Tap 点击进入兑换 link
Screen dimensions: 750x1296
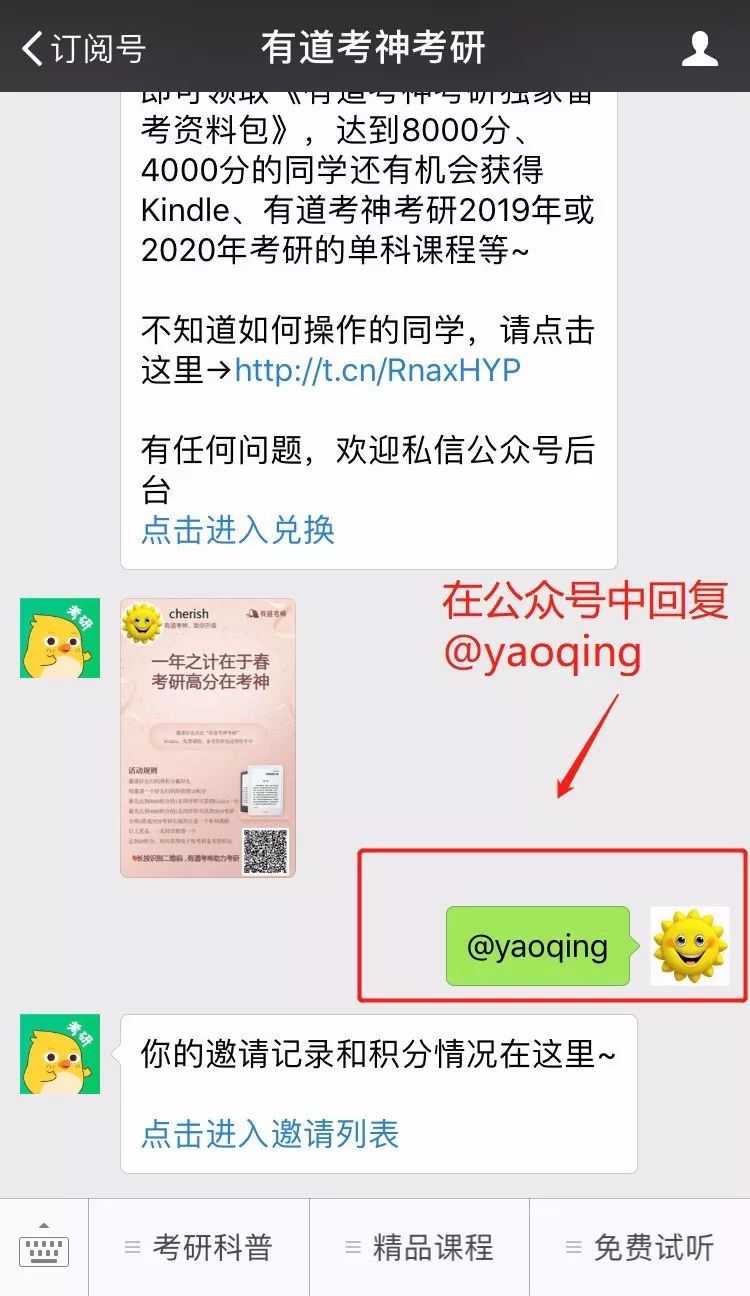click(x=238, y=530)
